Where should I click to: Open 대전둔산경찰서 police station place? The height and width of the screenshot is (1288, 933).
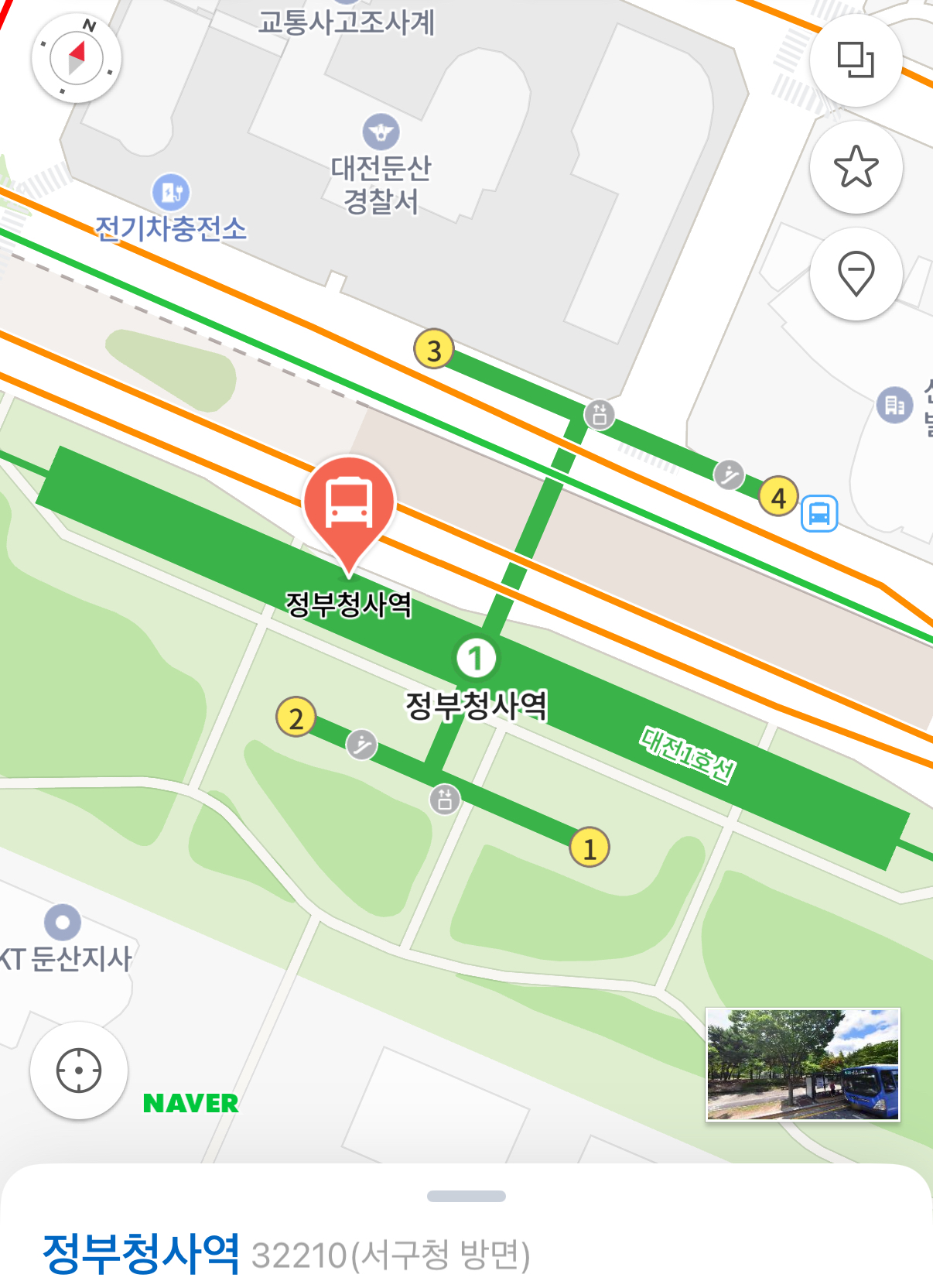pos(381,133)
